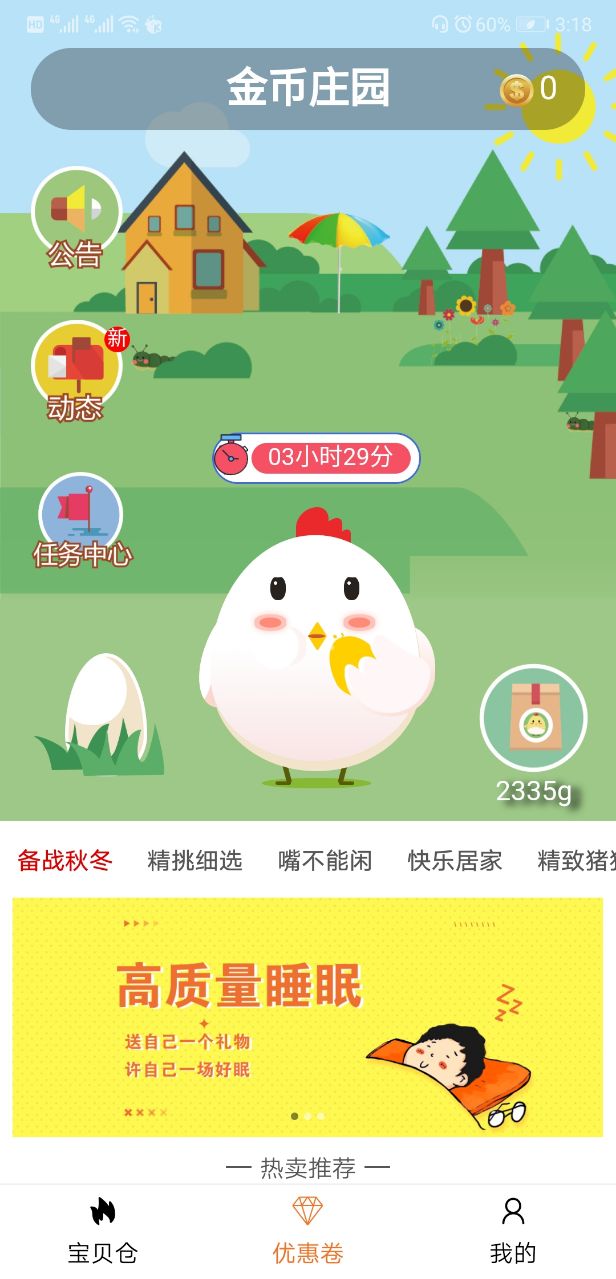The height and width of the screenshot is (1279, 616).
Task: Switch to 快乐居家 tab
Action: point(455,860)
